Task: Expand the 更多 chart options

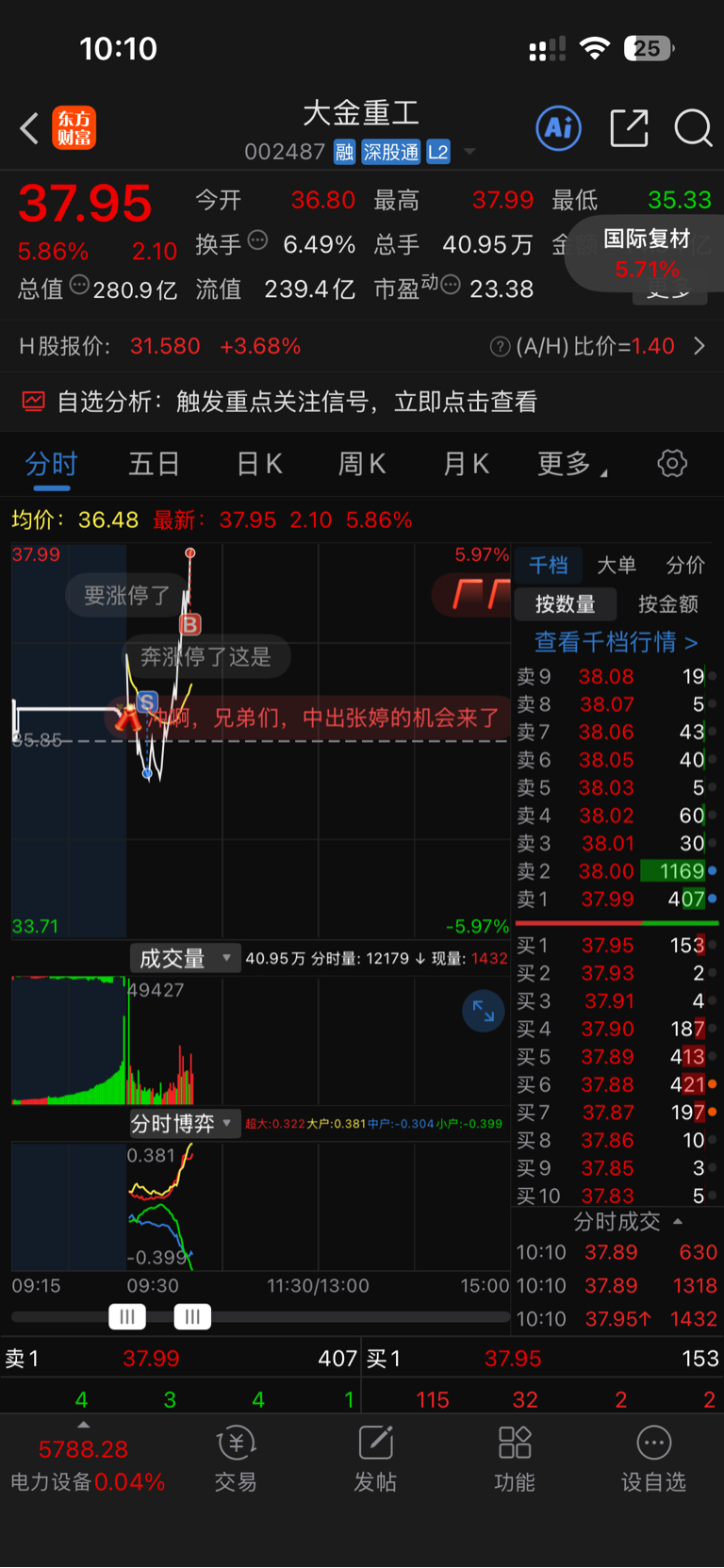Action: tap(571, 463)
